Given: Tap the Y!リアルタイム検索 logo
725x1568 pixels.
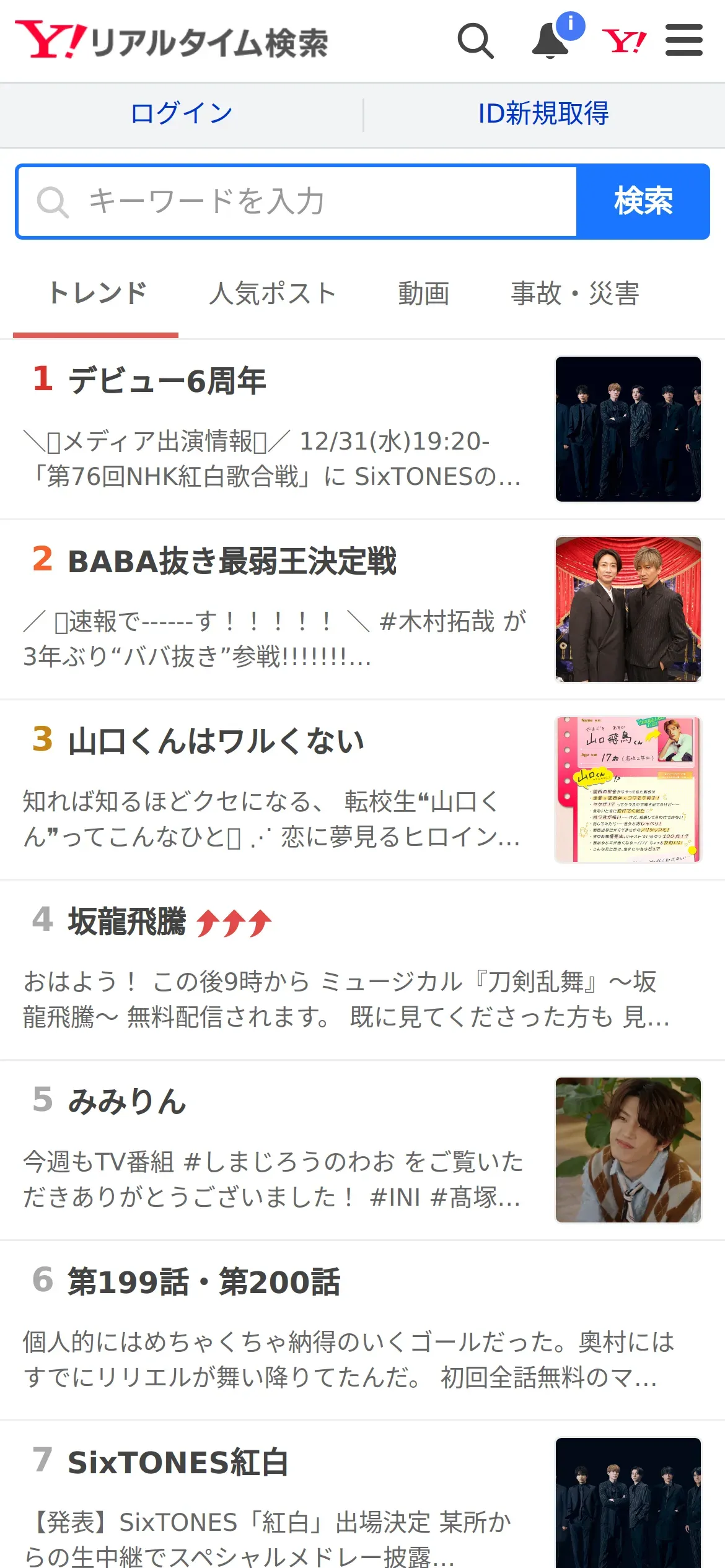Looking at the screenshot, I should [172, 41].
